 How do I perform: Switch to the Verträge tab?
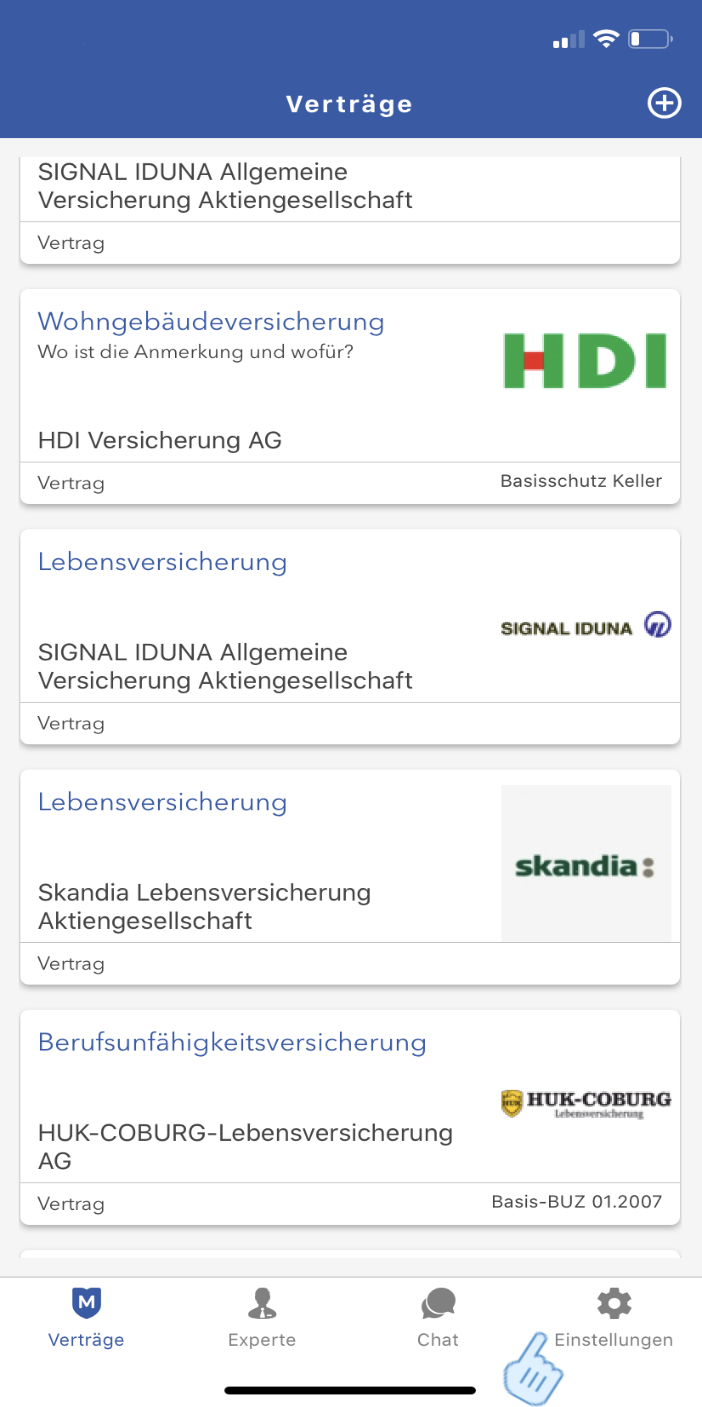pos(87,1318)
